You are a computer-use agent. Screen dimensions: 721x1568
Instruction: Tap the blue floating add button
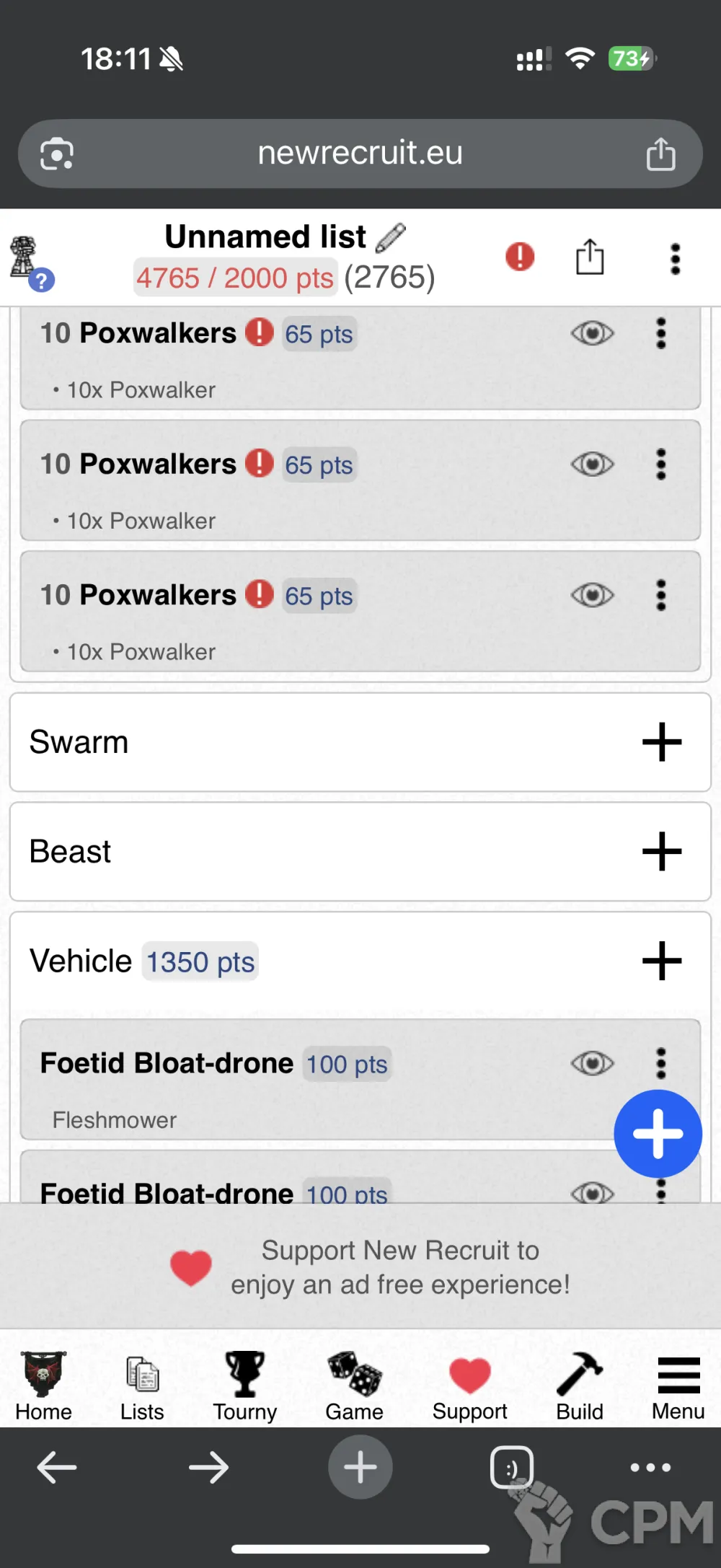point(658,1133)
